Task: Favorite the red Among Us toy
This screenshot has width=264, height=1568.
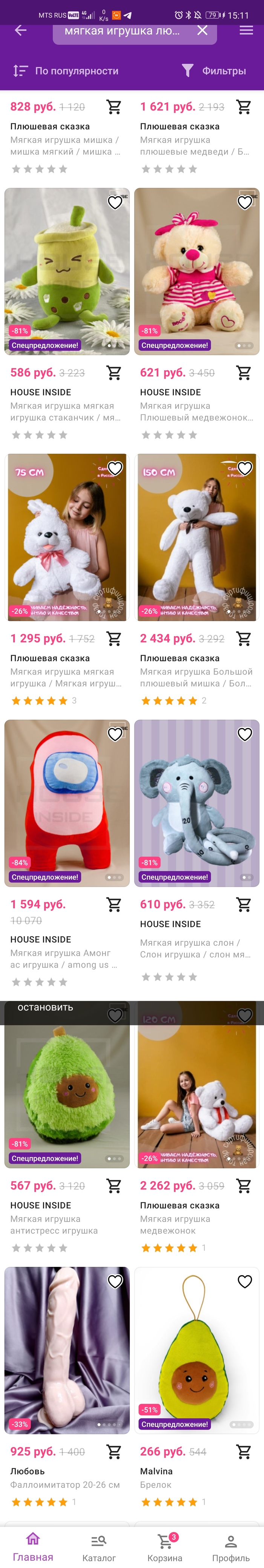Action: point(115,735)
